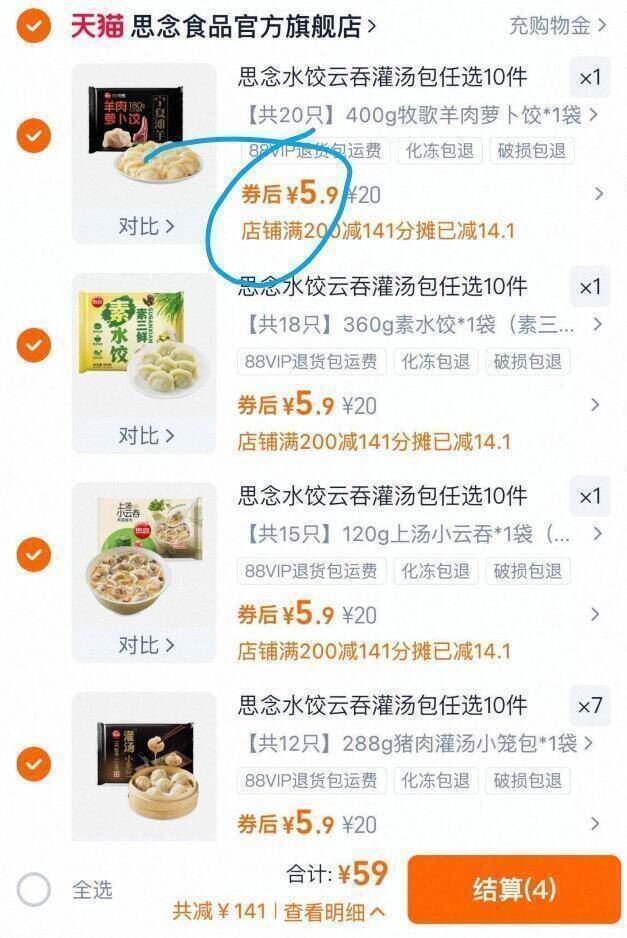The width and height of the screenshot is (627, 938).
Task: Uncheck the whole 思念食品官方旗舰店 store checkbox
Action: (33, 26)
